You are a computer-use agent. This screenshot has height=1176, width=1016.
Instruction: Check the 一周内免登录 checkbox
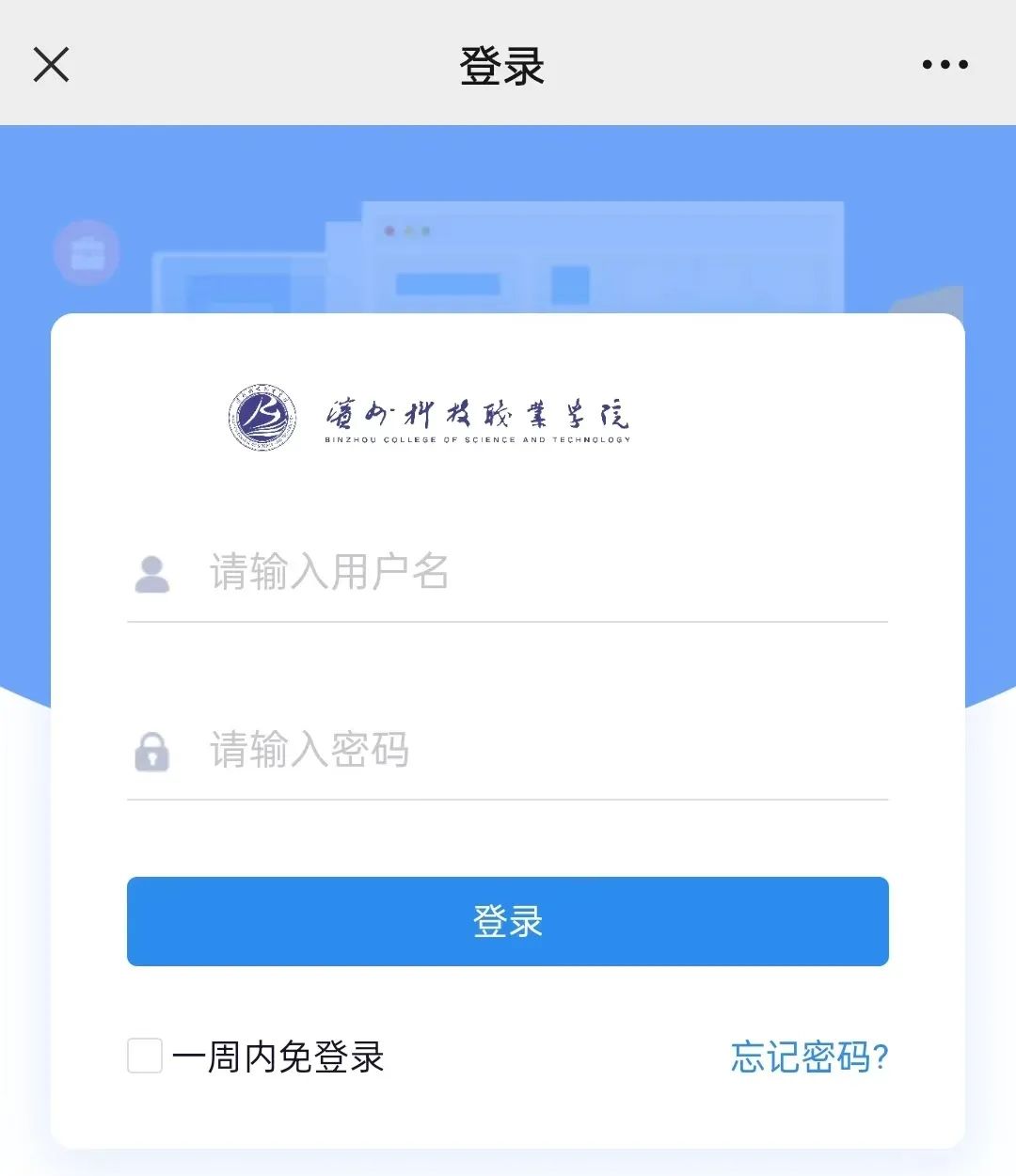(x=145, y=1056)
